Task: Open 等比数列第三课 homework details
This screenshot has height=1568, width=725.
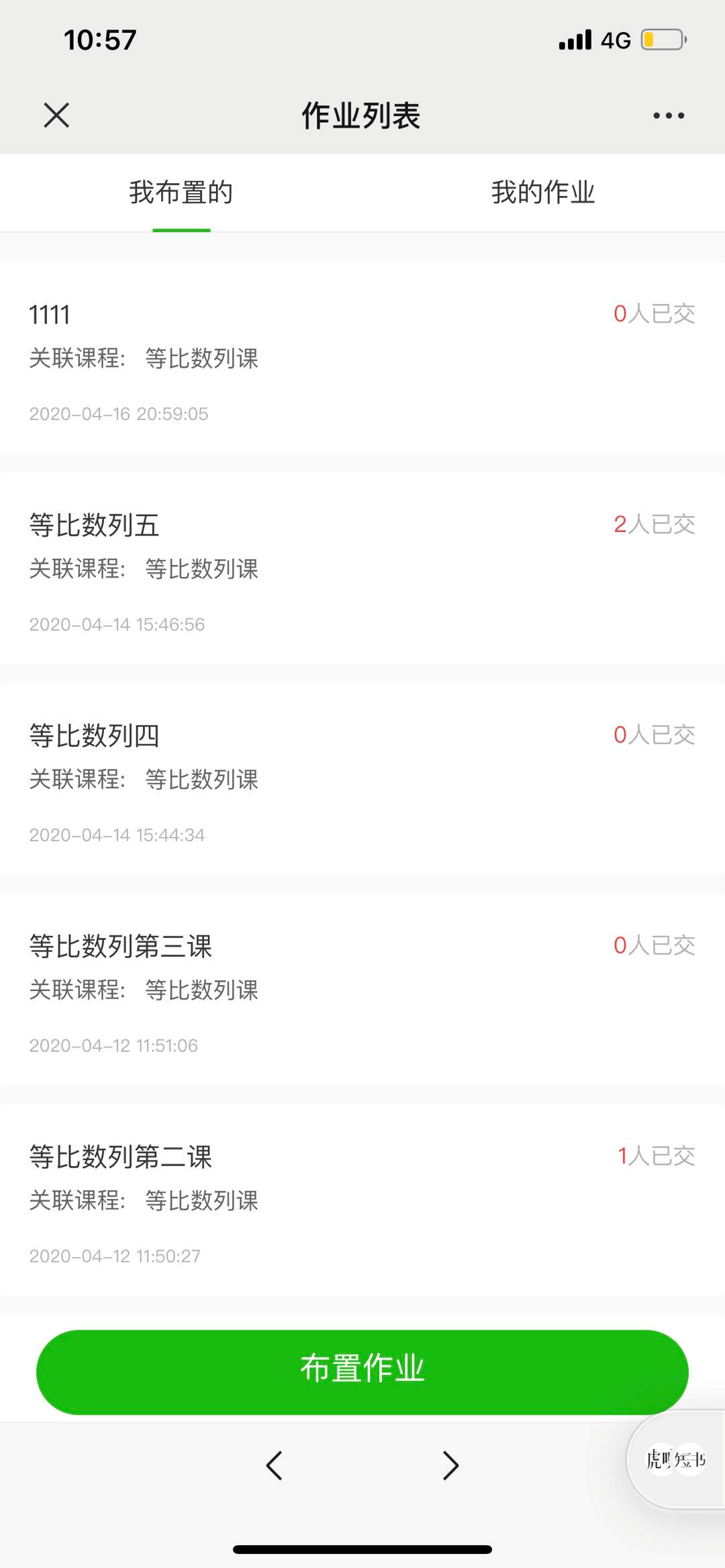Action: [362, 990]
